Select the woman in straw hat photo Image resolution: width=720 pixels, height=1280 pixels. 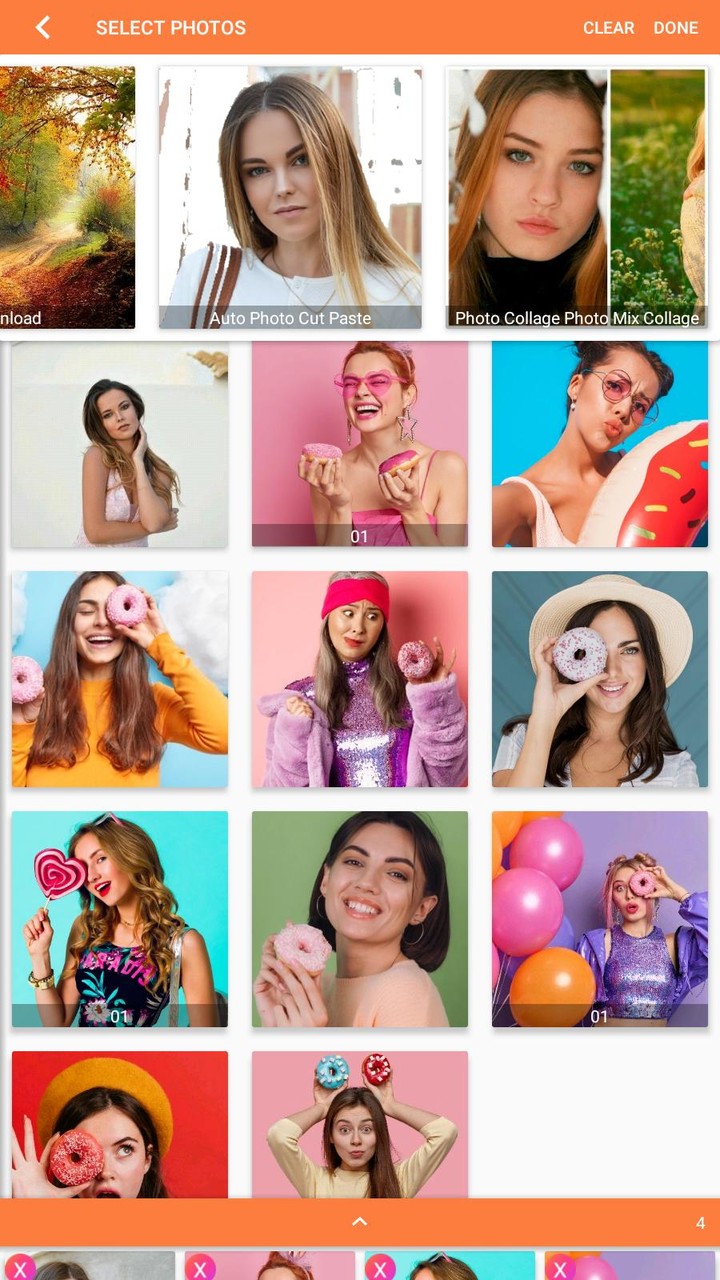(x=600, y=679)
